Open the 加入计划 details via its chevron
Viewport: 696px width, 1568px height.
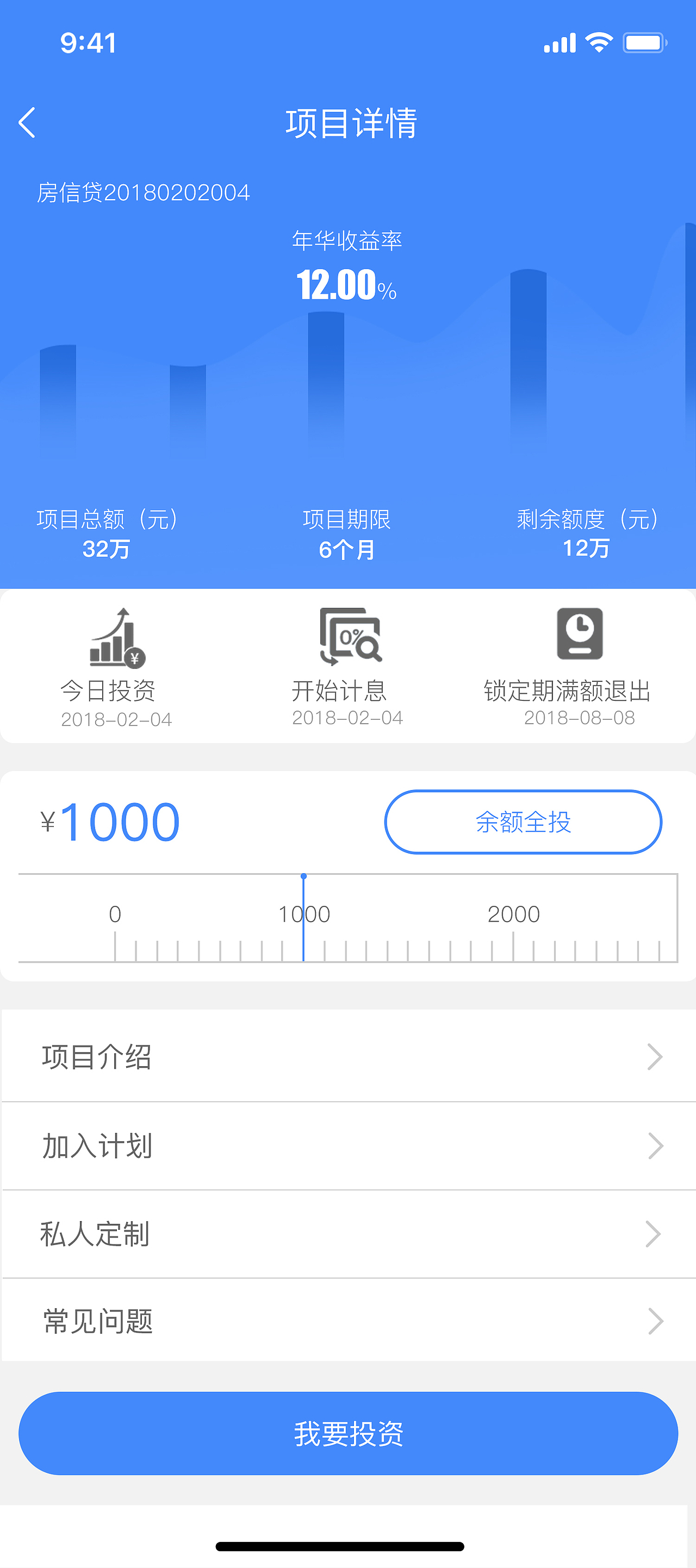[654, 1146]
